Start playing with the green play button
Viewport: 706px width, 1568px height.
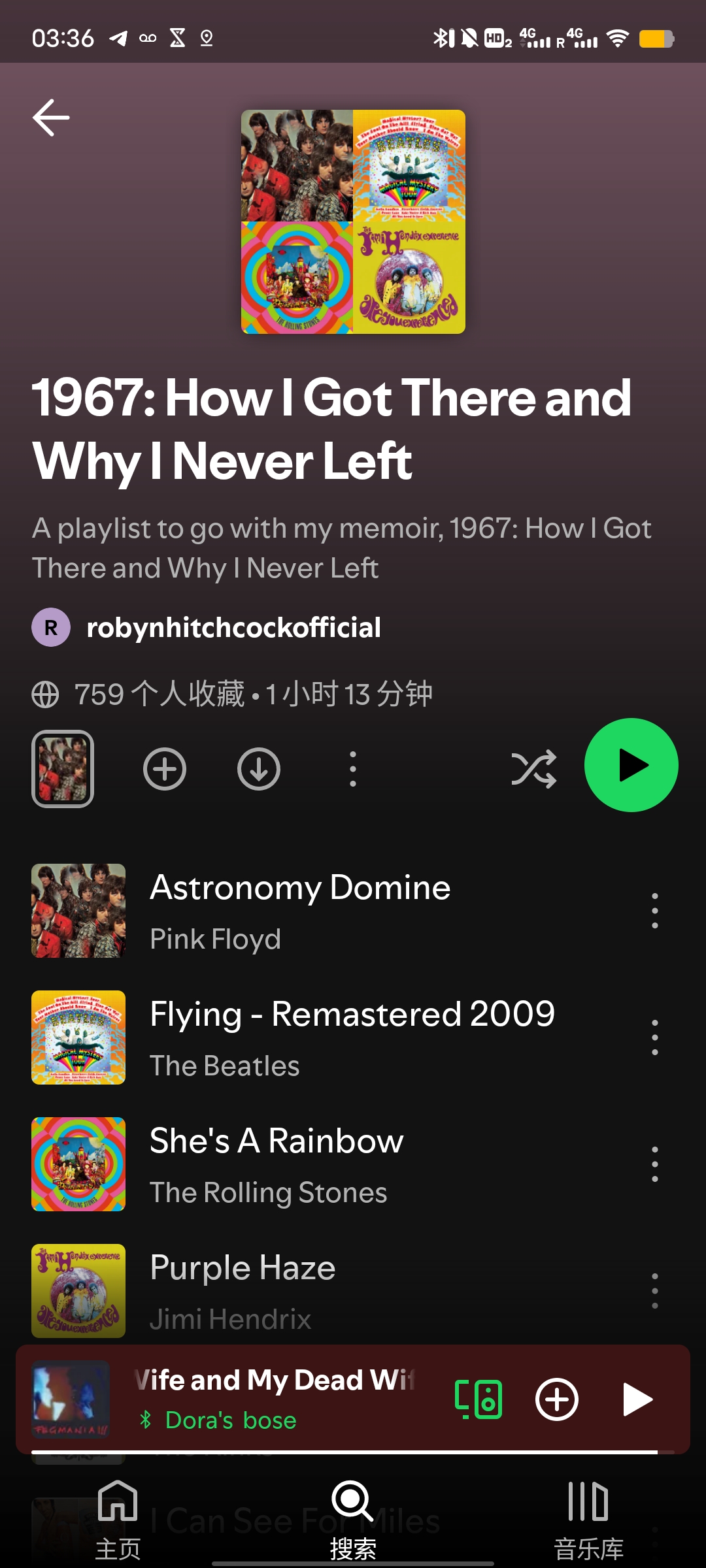pos(631,765)
